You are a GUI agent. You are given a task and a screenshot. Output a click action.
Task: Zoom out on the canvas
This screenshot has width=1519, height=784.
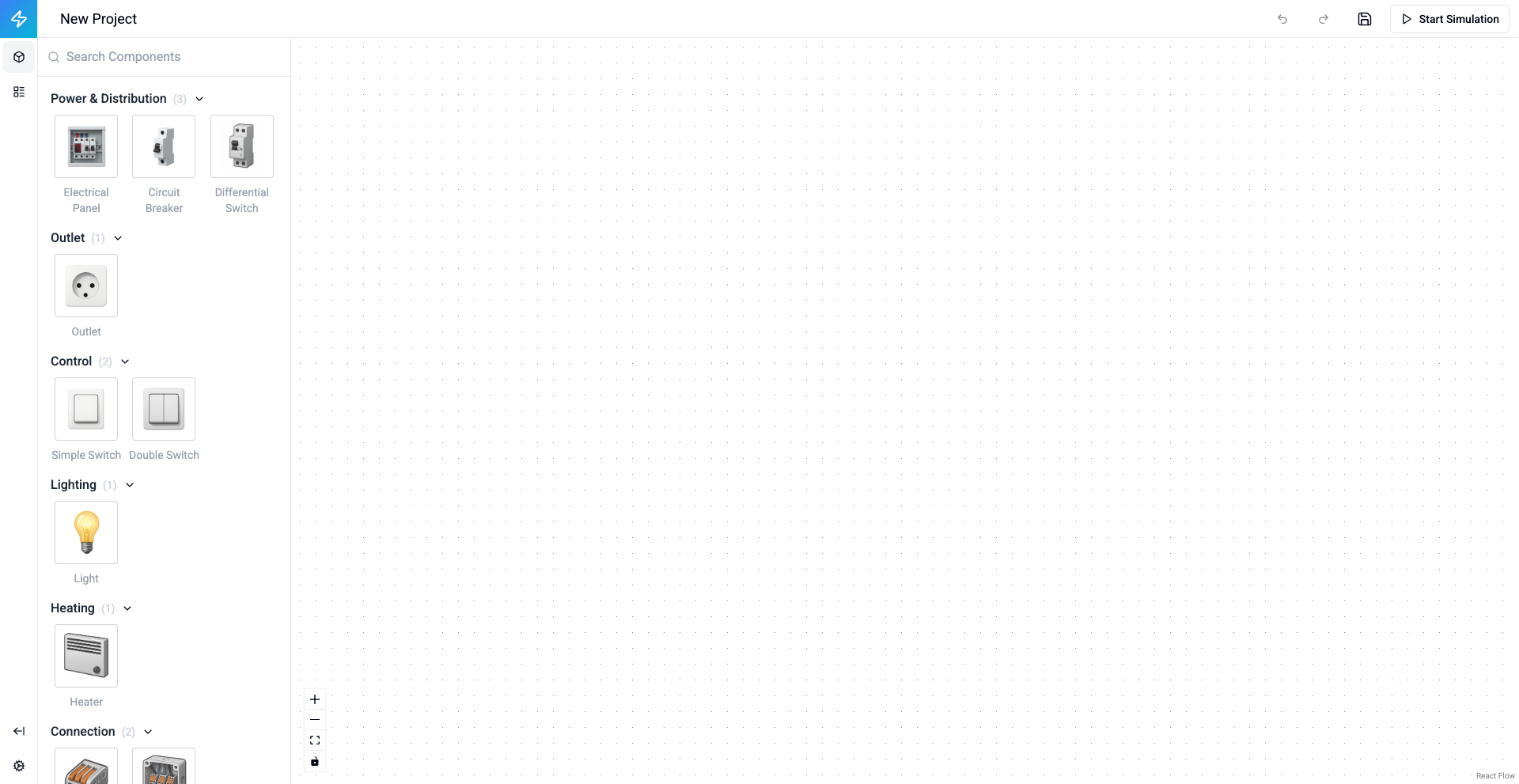(315, 720)
